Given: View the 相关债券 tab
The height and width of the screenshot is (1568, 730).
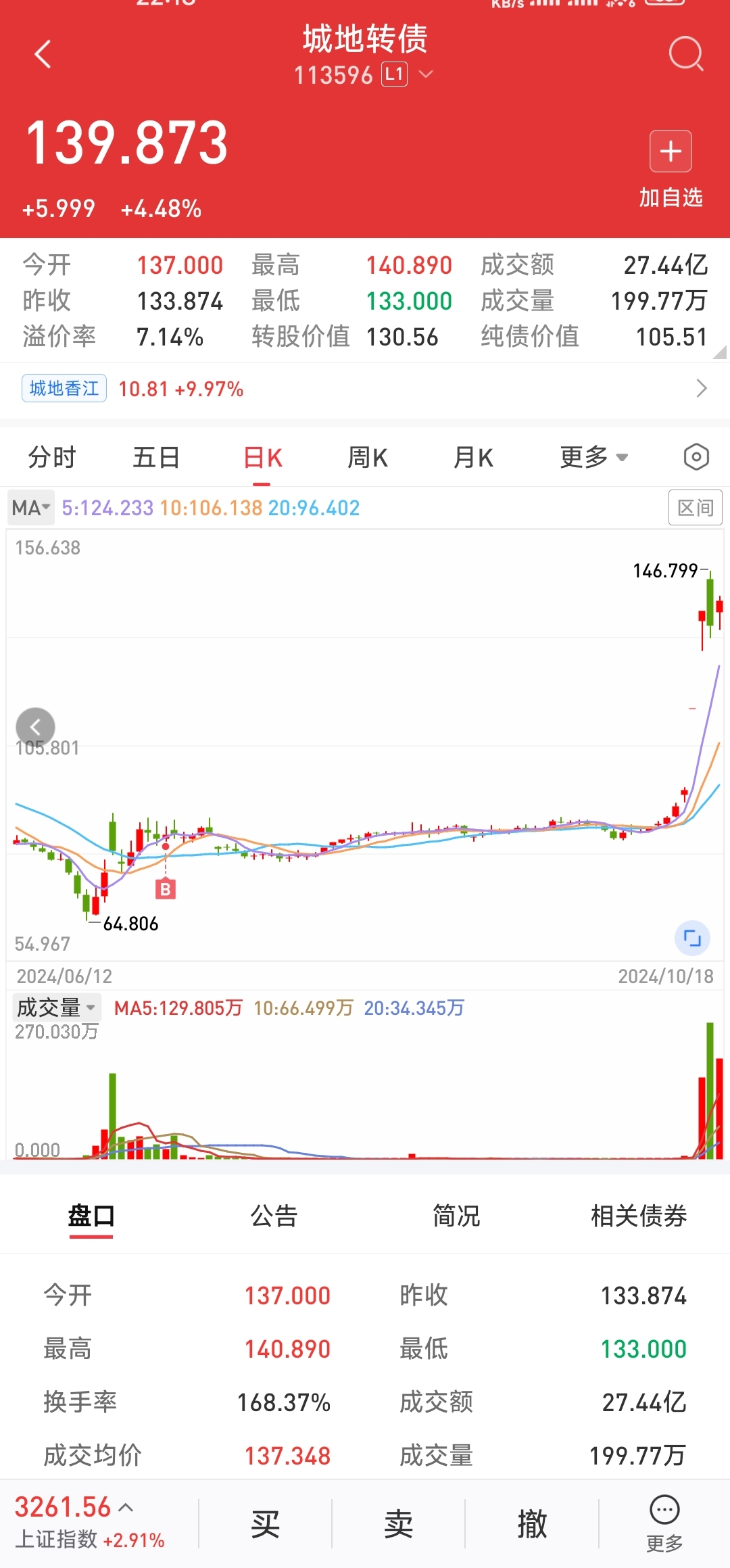Looking at the screenshot, I should (639, 1216).
